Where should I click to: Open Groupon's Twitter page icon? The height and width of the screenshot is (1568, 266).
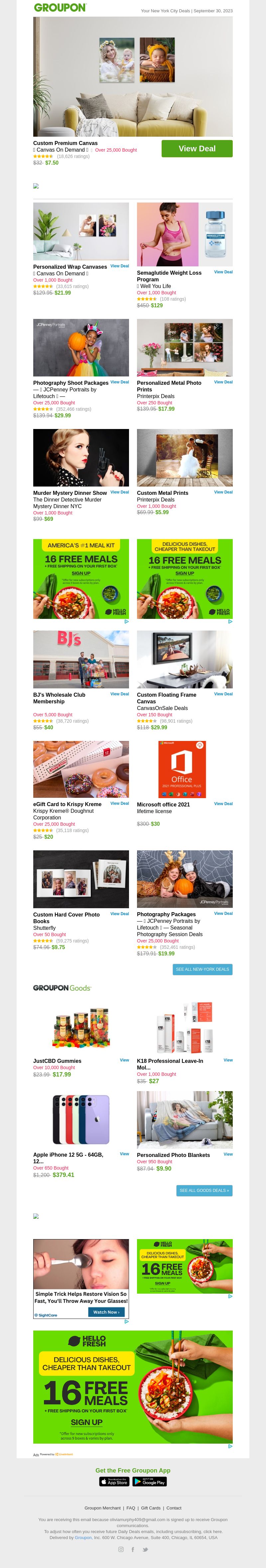145,1549
